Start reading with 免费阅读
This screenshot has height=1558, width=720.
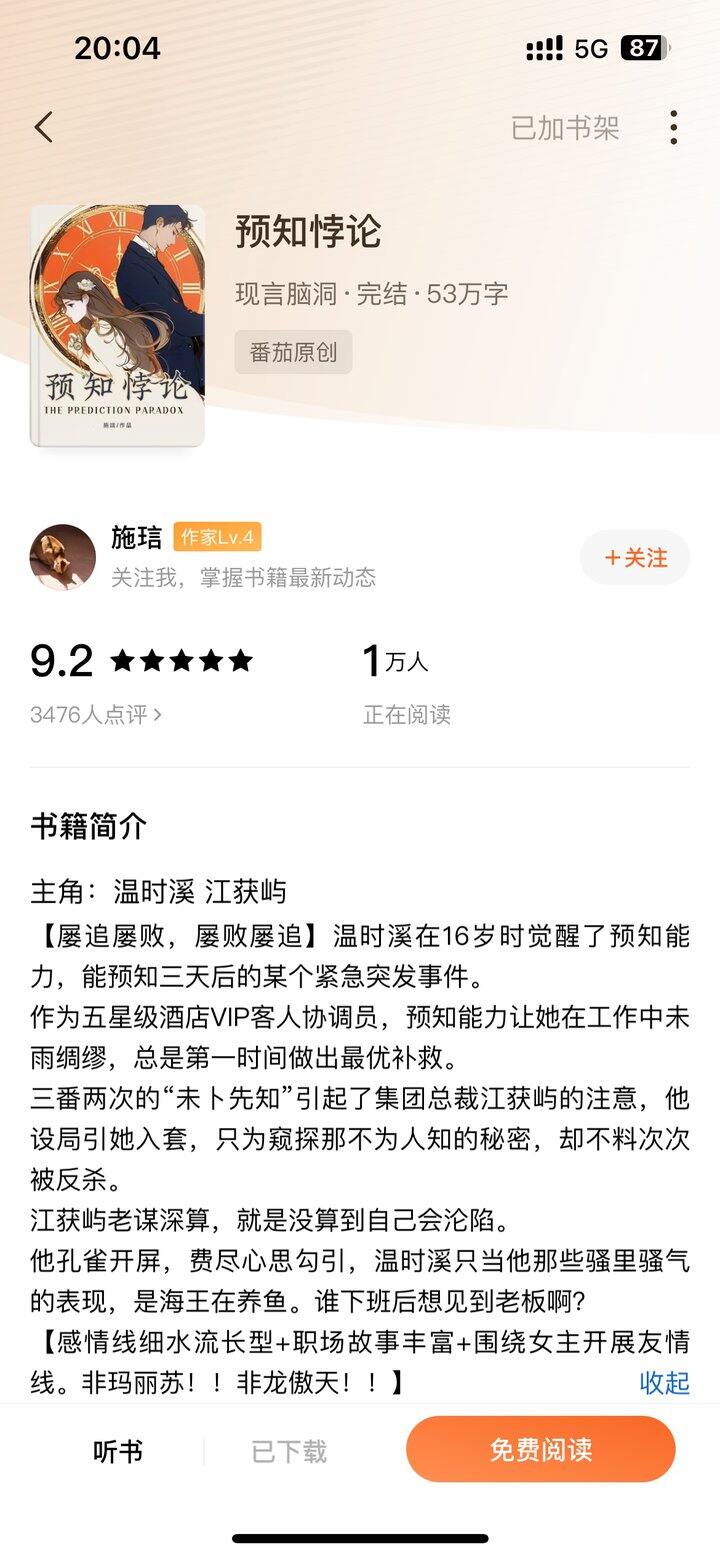click(541, 1449)
